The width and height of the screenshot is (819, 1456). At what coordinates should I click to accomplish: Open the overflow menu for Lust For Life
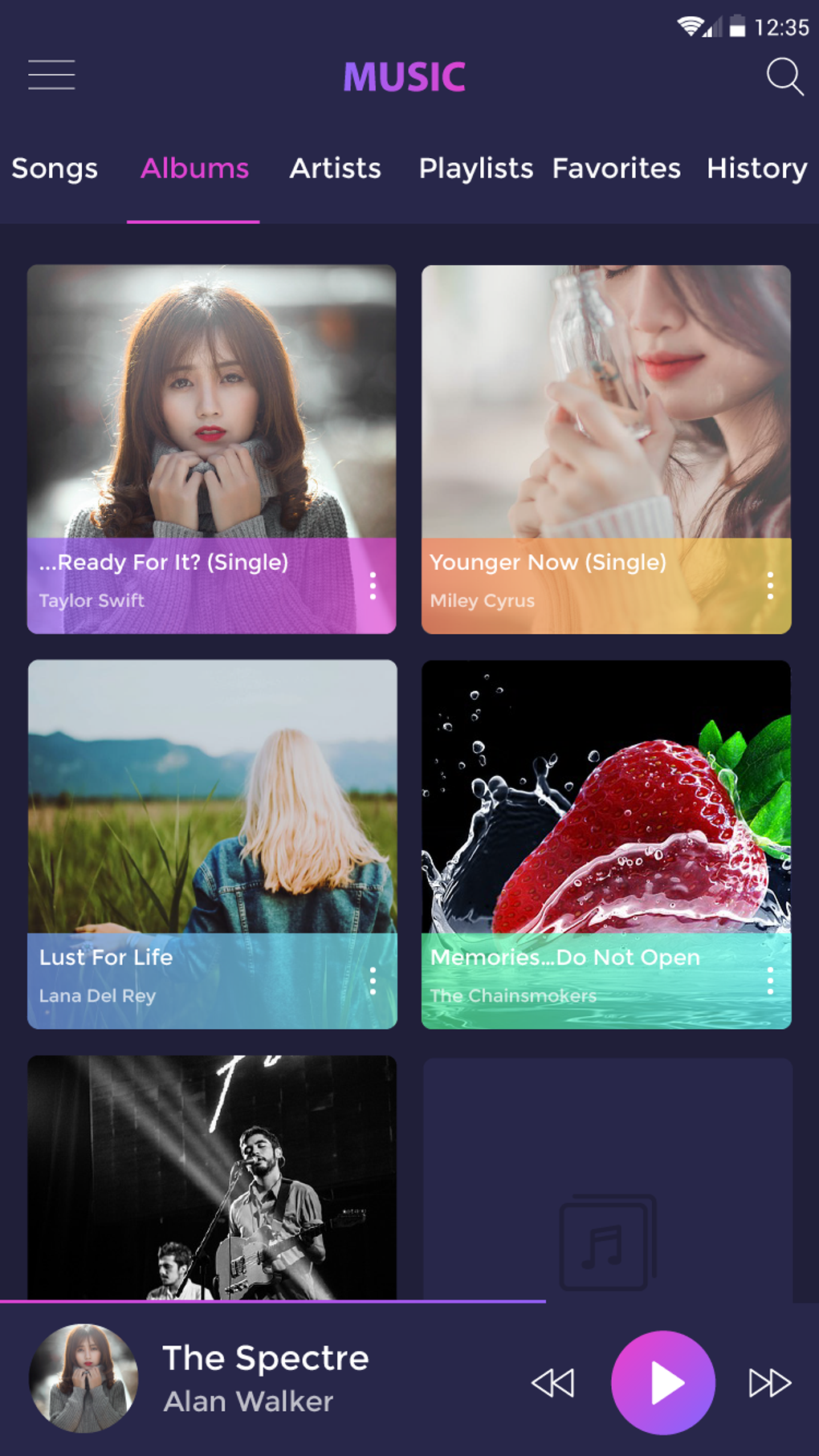pyautogui.click(x=374, y=982)
